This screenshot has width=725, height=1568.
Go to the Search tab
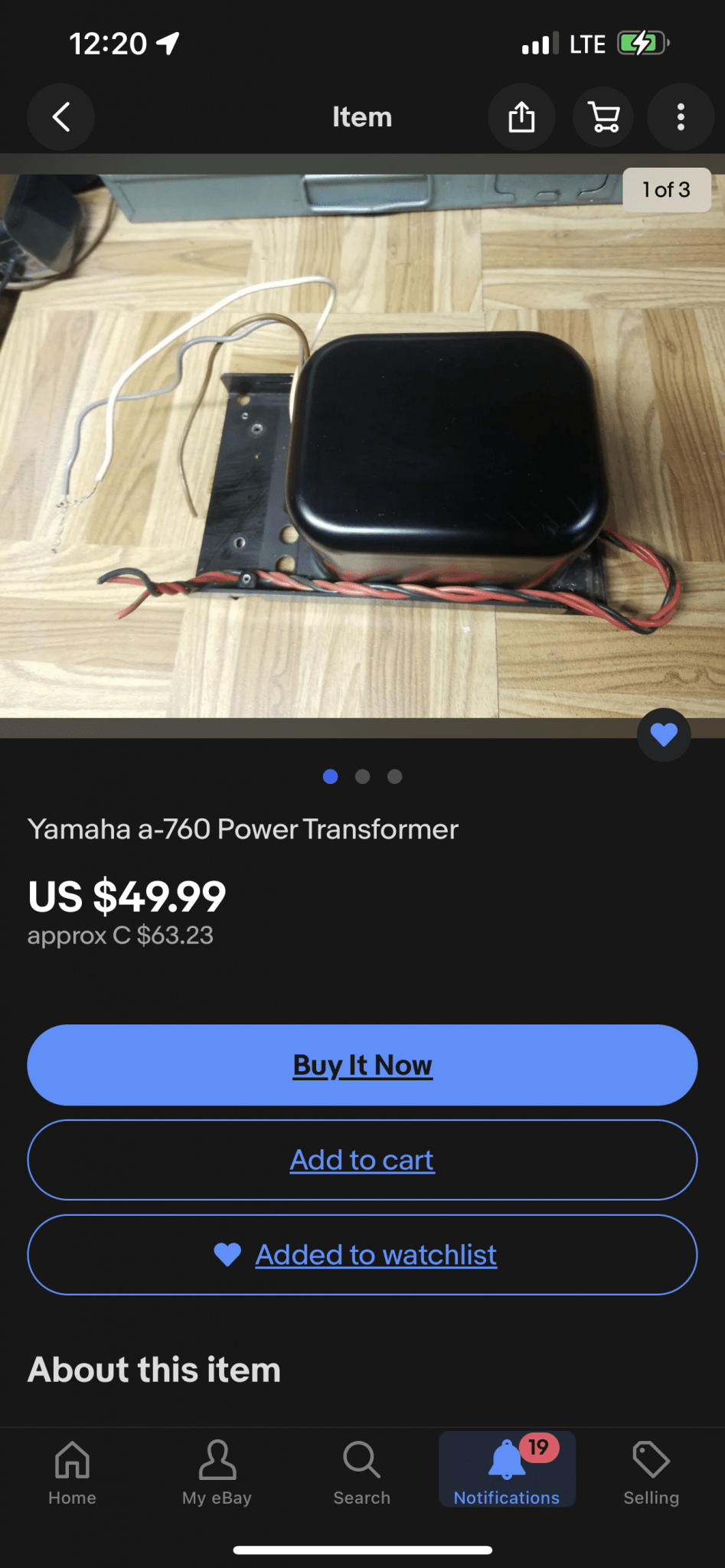pos(362,1472)
